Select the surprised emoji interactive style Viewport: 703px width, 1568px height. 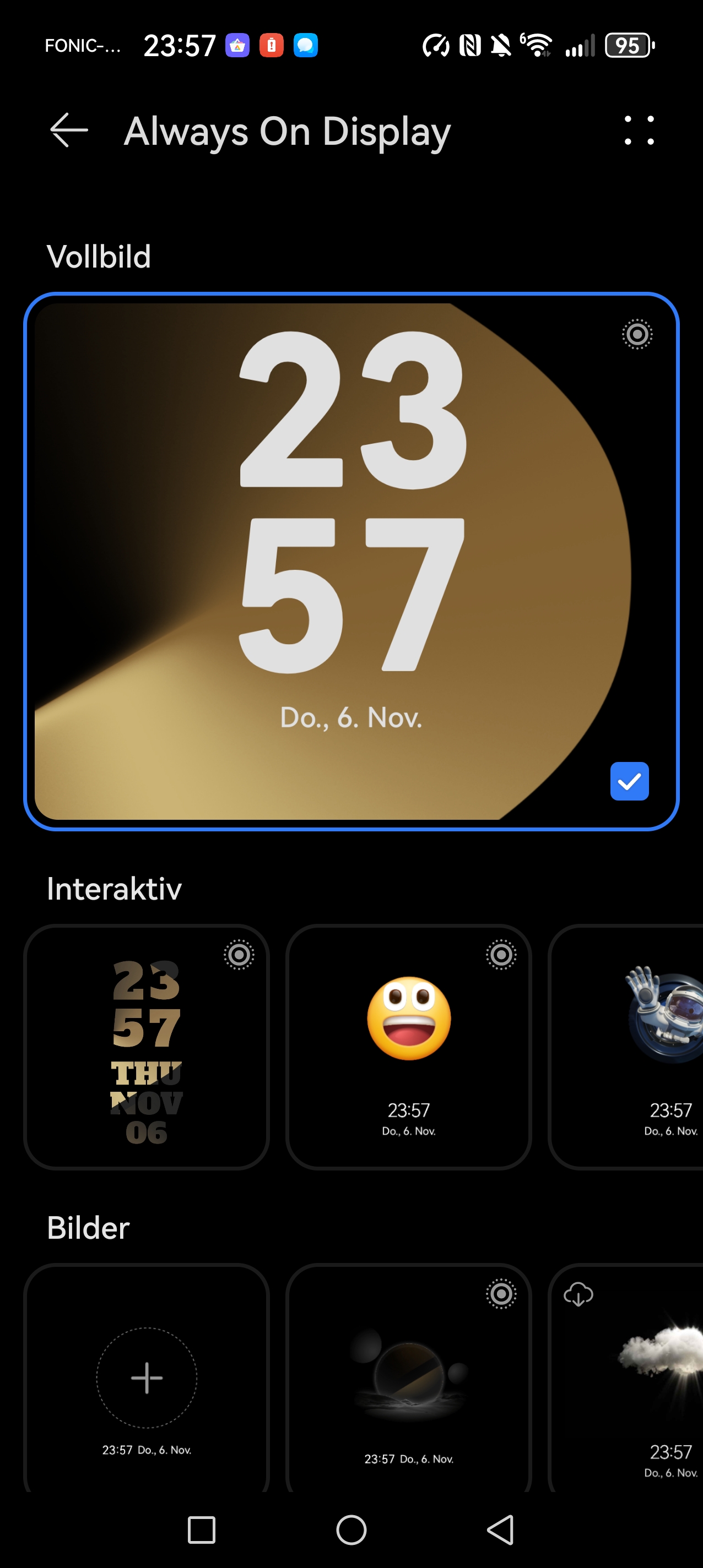(409, 1047)
